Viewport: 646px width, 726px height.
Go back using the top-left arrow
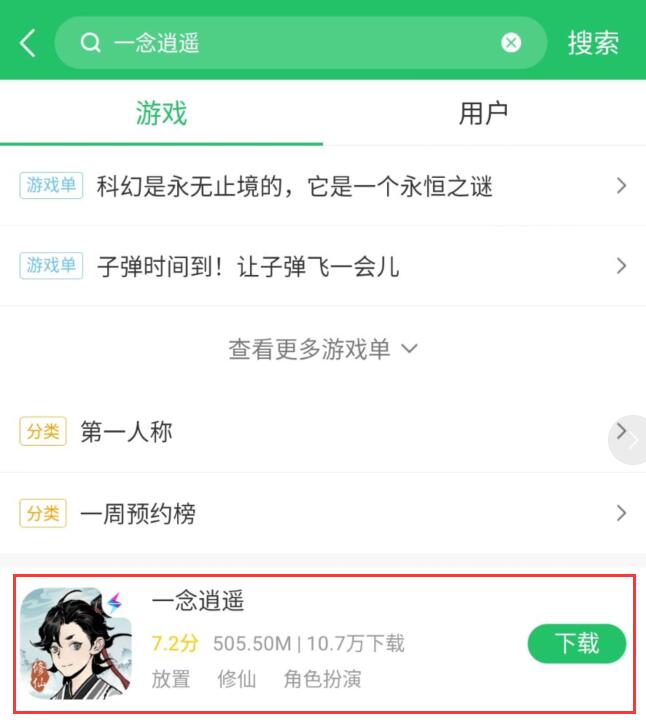coord(28,43)
